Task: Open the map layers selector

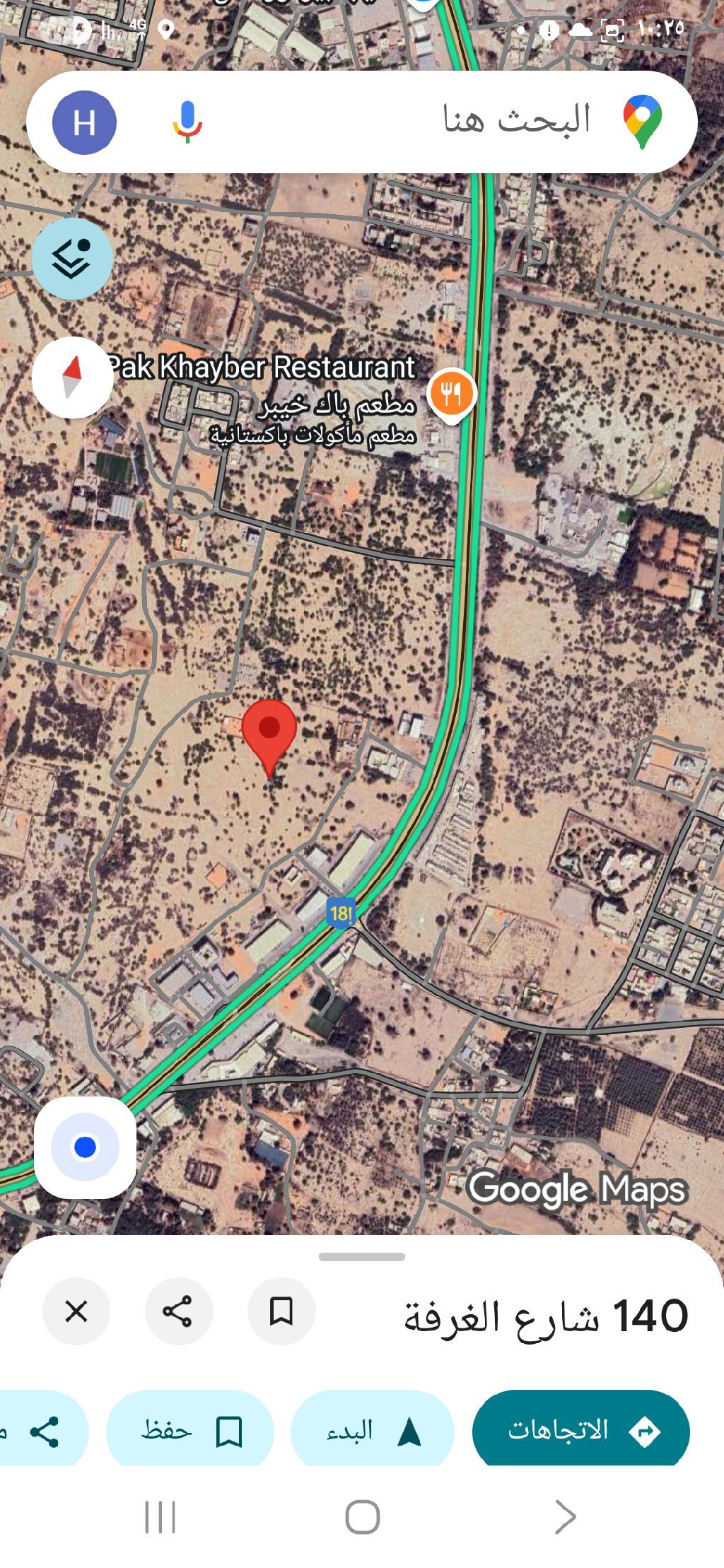Action: coord(72,258)
